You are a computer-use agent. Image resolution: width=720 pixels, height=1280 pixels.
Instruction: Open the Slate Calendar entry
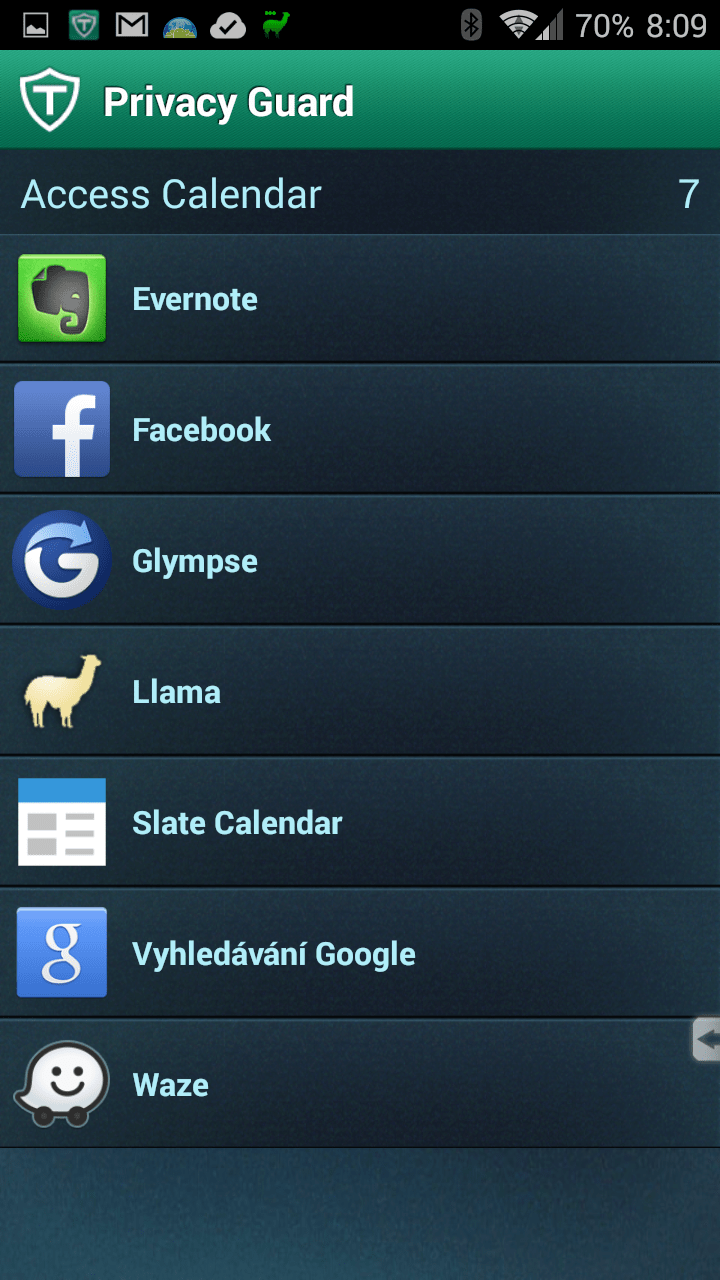pyautogui.click(x=360, y=823)
